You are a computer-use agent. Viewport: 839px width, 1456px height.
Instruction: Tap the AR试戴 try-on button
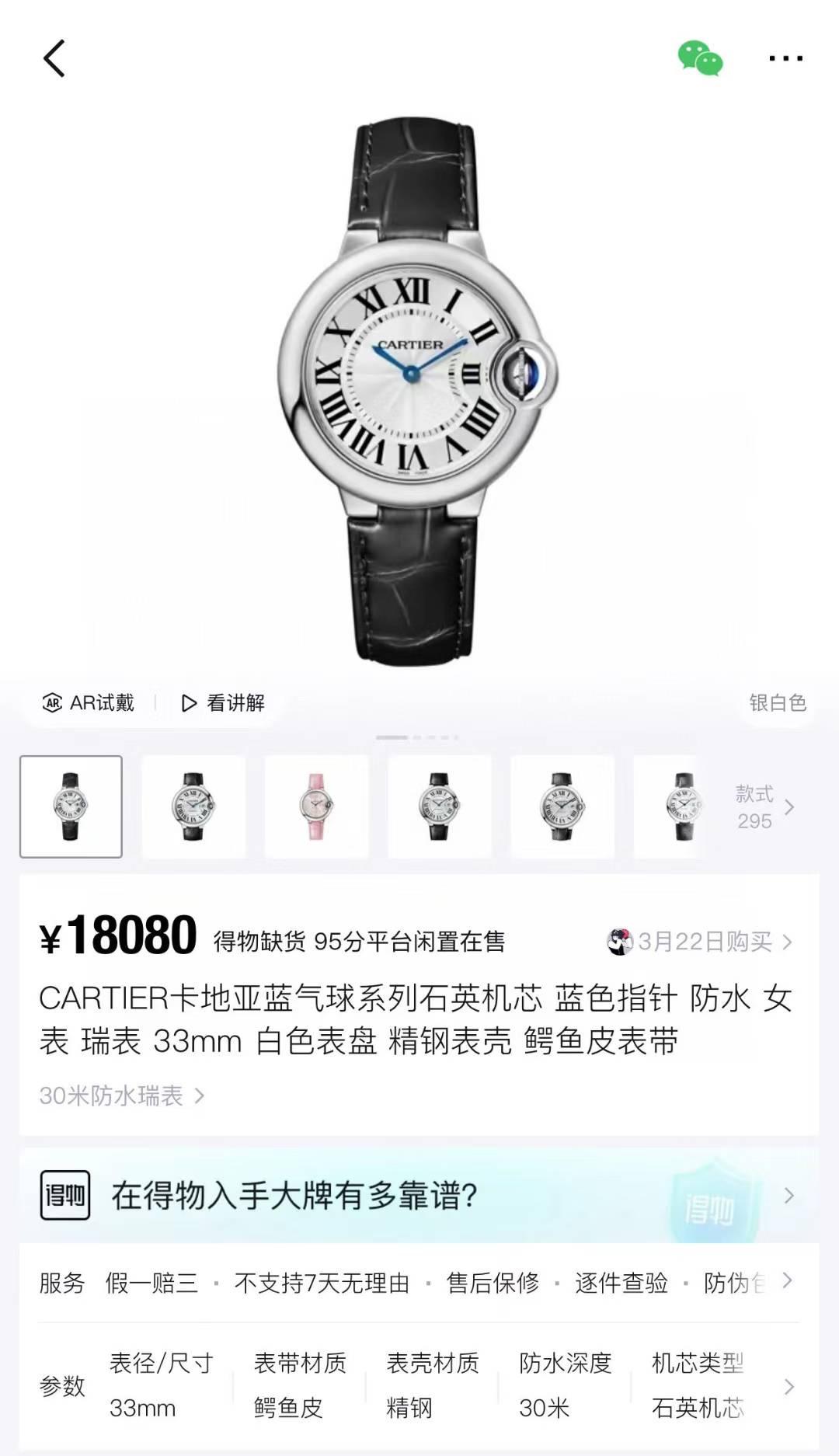coord(89,703)
